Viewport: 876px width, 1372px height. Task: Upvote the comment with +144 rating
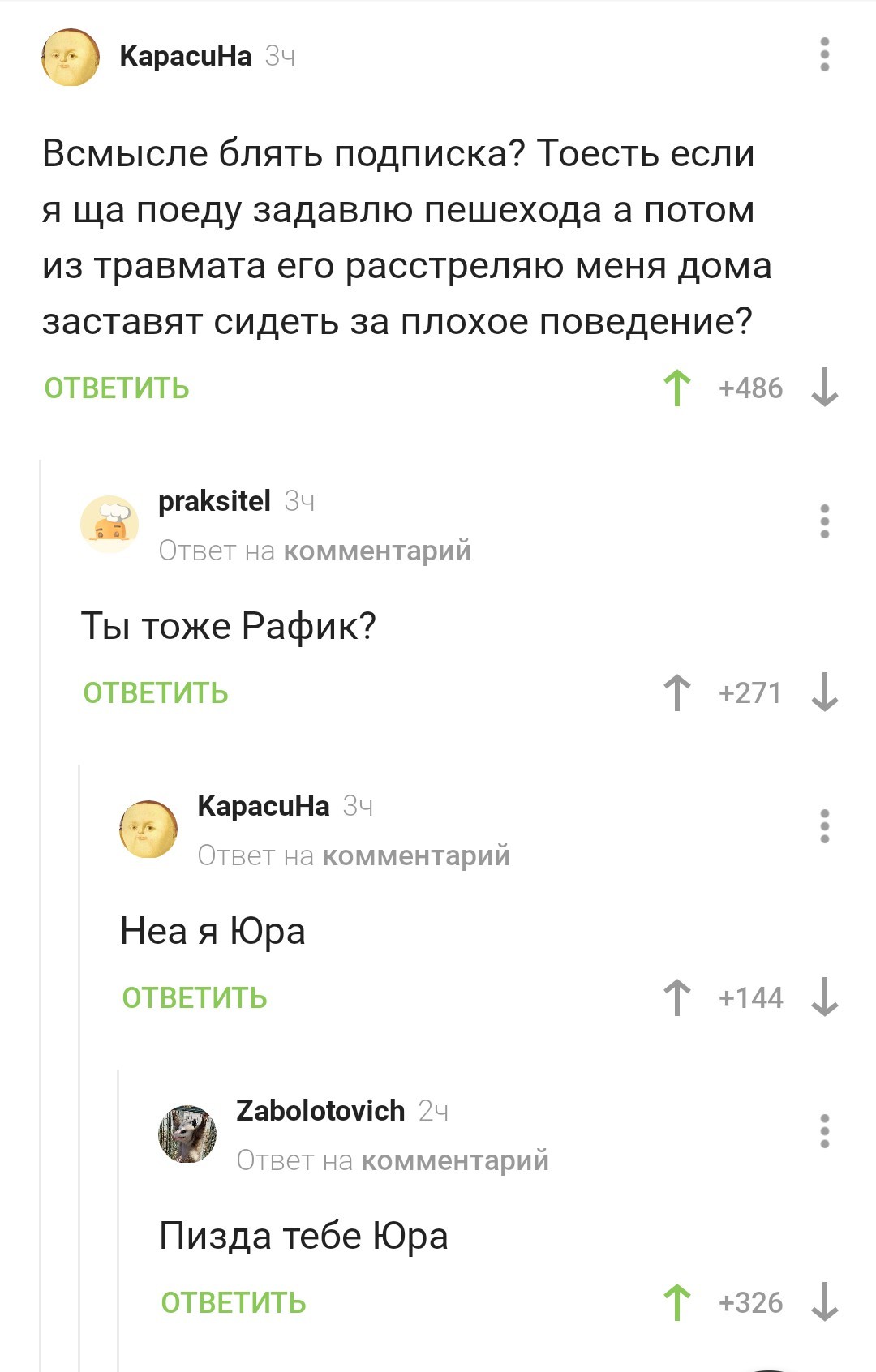[x=676, y=997]
